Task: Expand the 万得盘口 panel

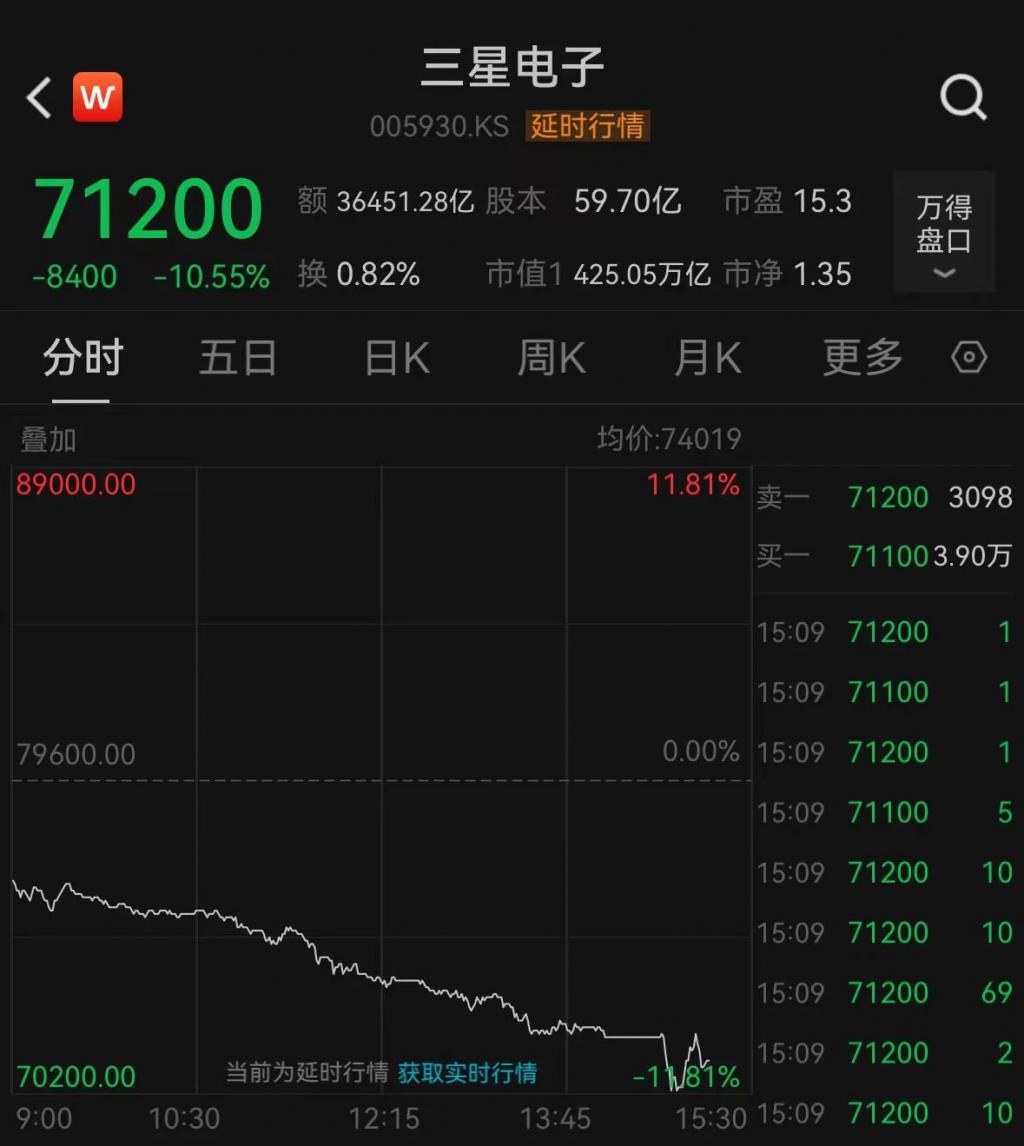Action: (x=944, y=233)
